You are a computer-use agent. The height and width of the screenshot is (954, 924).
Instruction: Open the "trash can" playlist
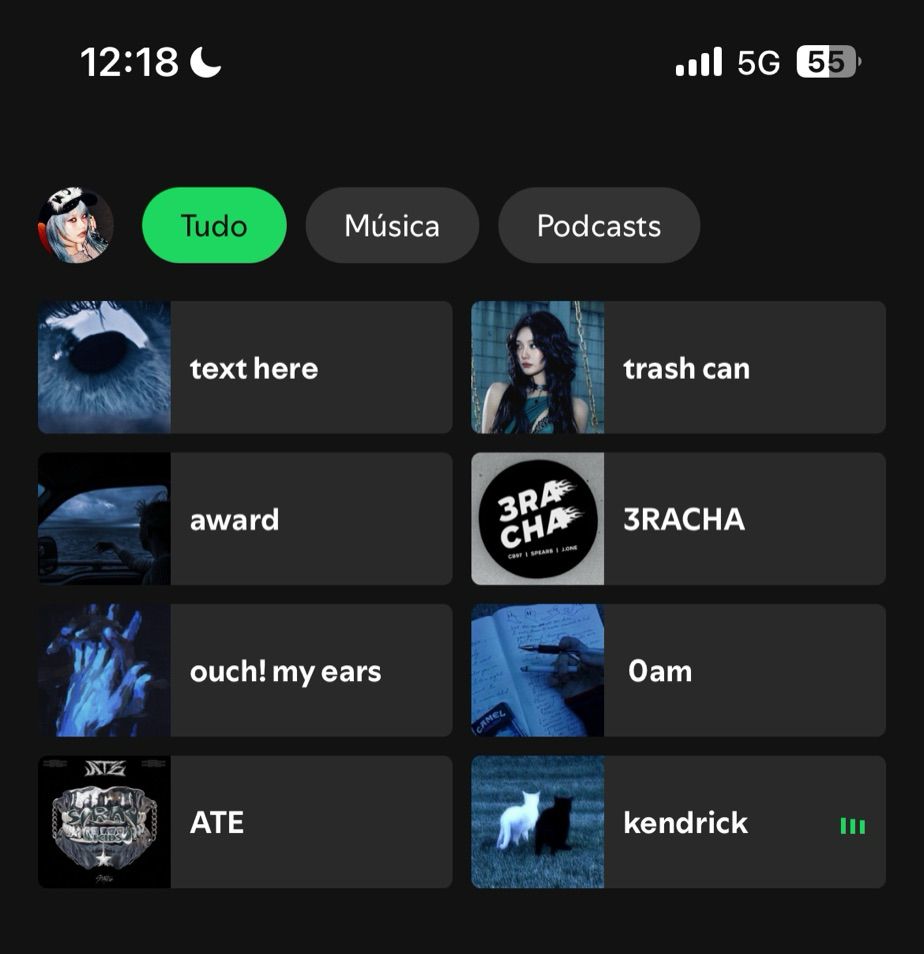(678, 368)
